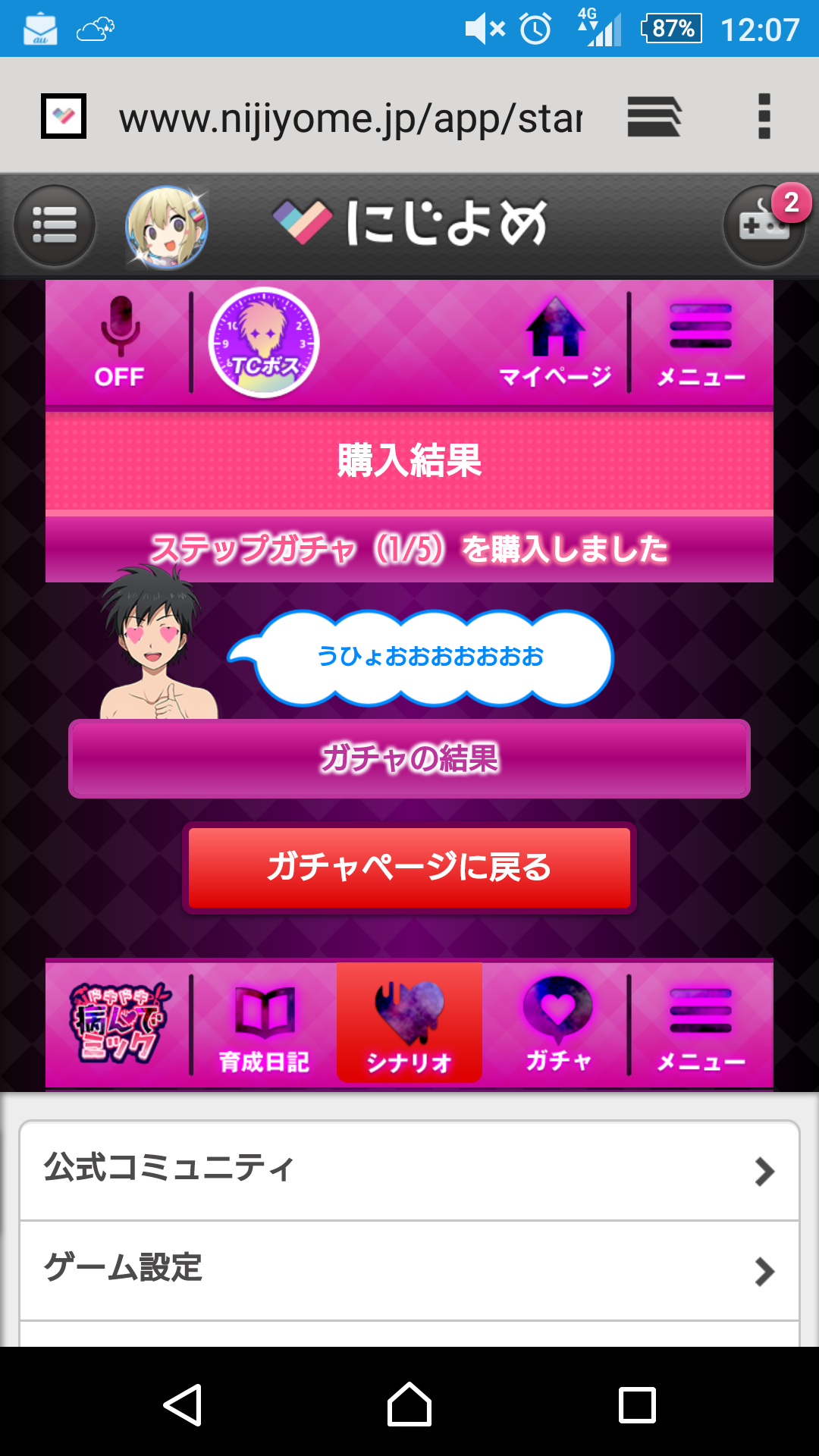819x1456 pixels.
Task: Go back with the system back button
Action: click(x=183, y=1404)
